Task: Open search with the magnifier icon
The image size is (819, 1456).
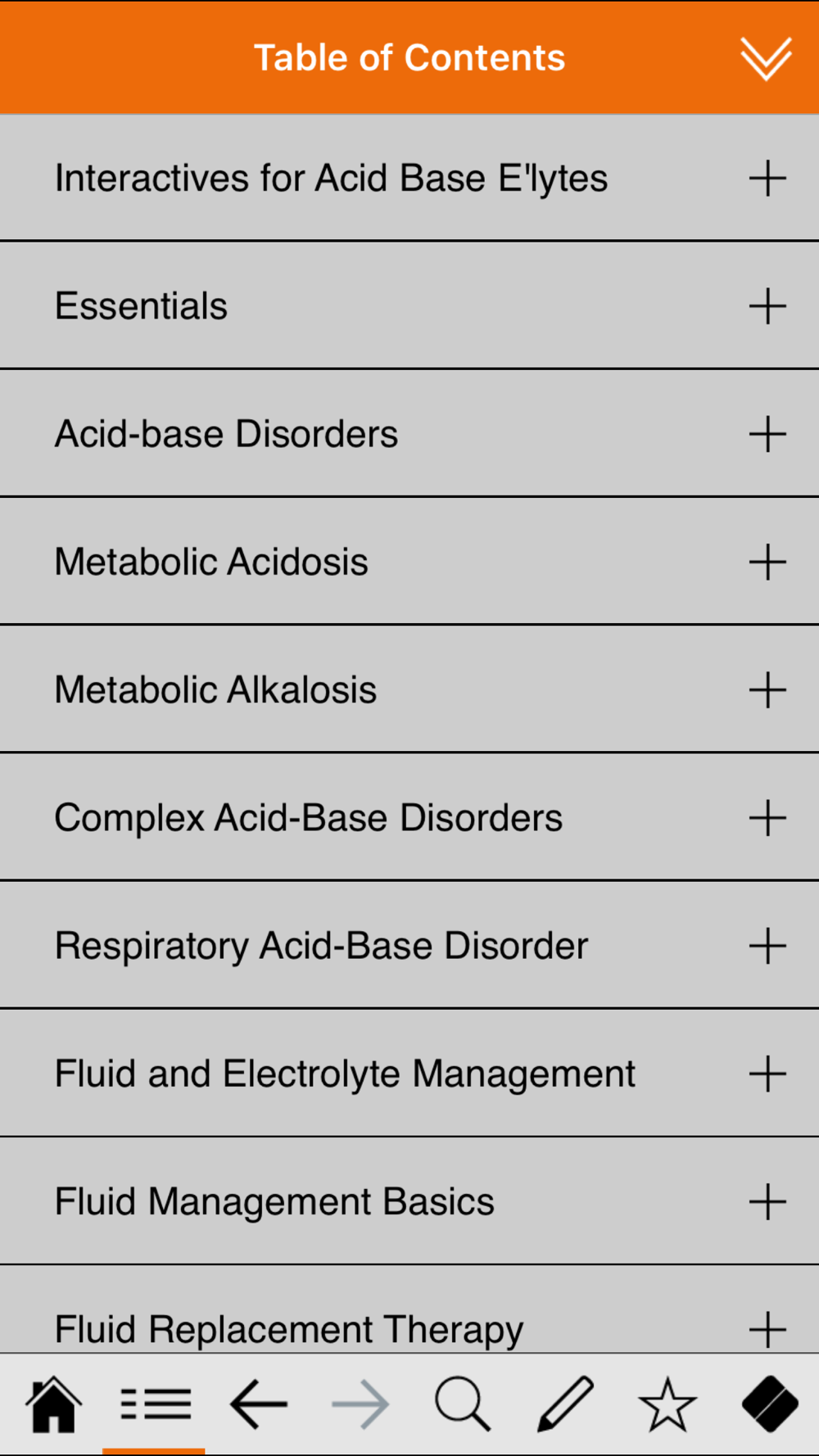Action: (x=463, y=1404)
